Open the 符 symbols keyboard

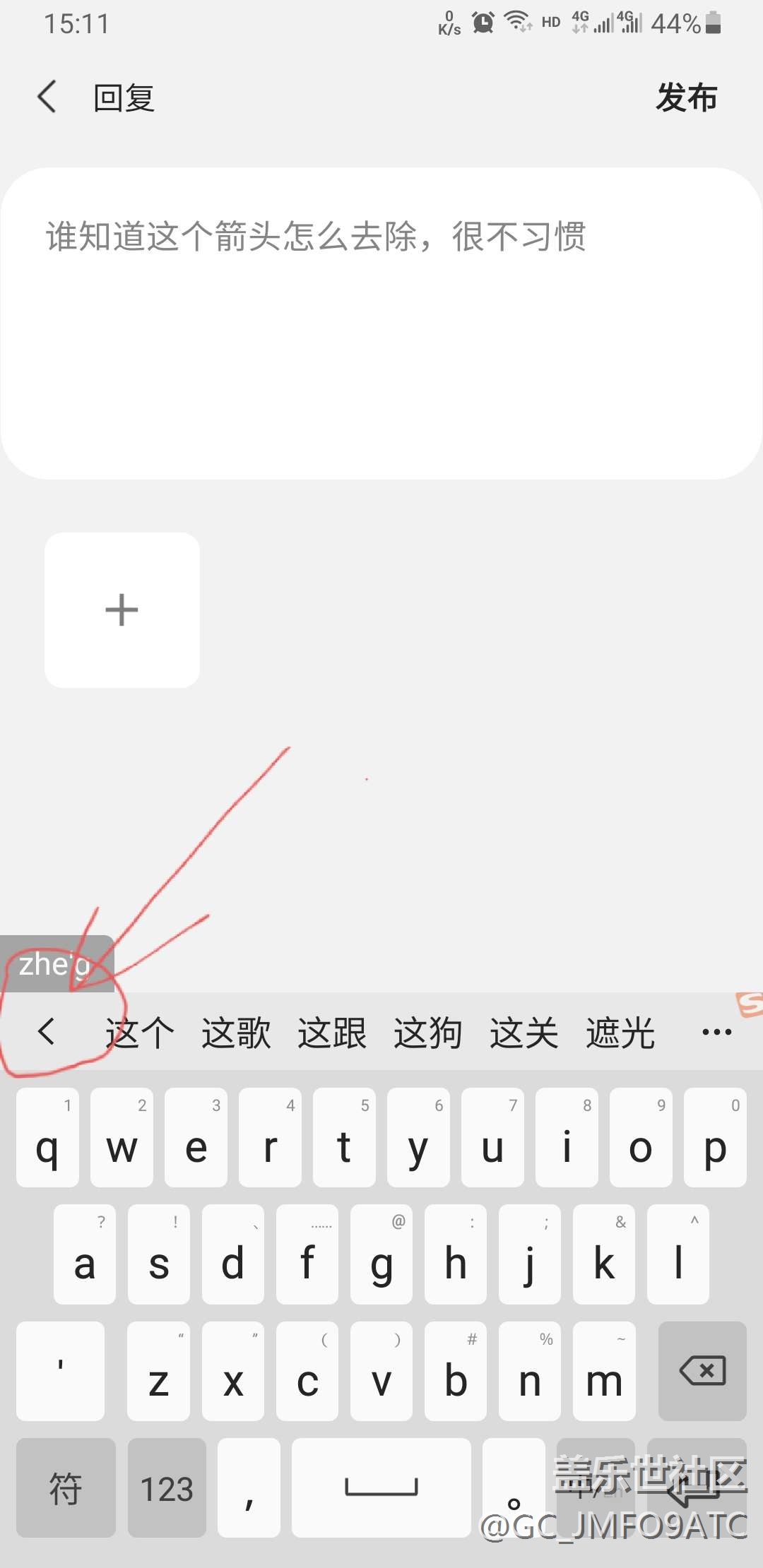(66, 1488)
